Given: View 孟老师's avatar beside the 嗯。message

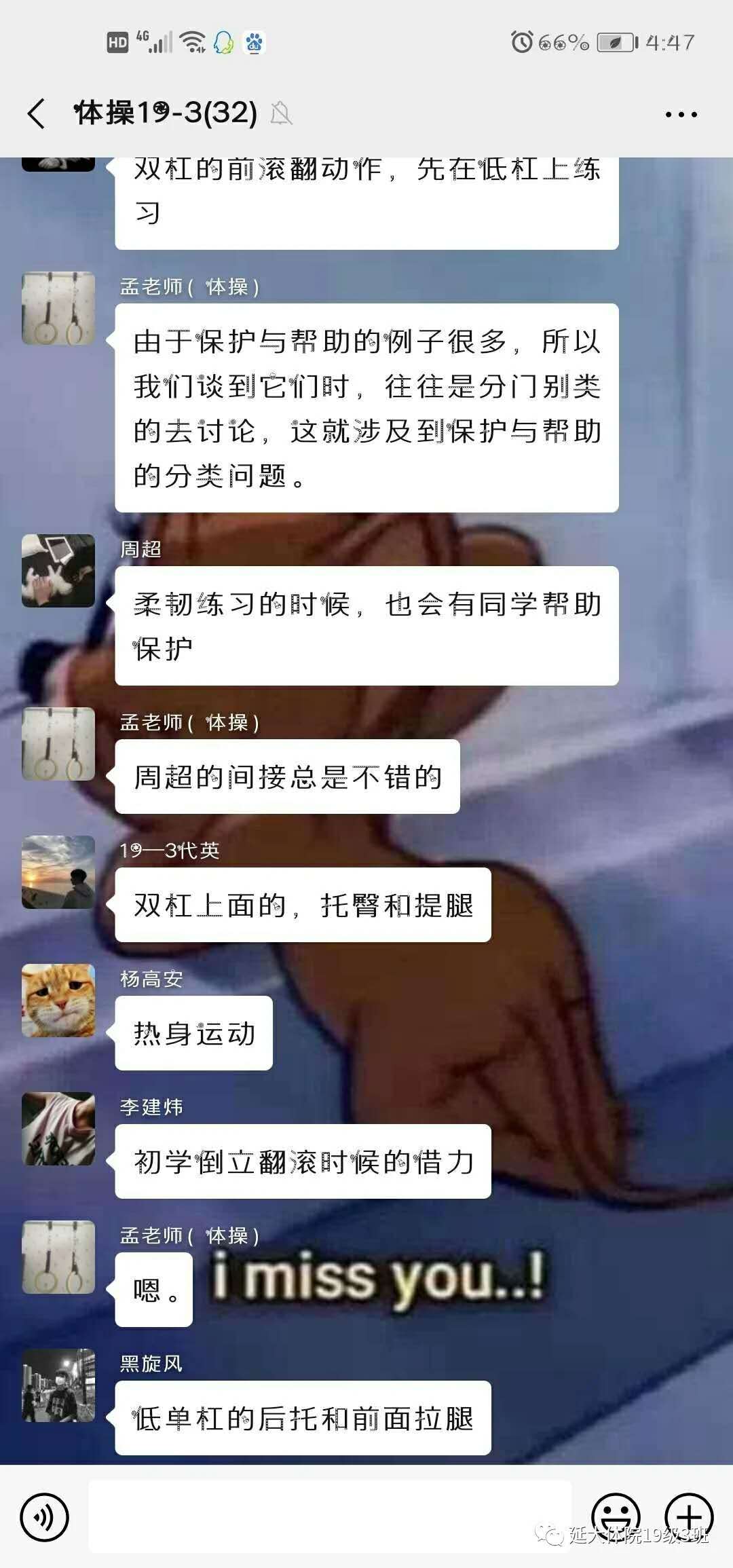Looking at the screenshot, I should 58,1256.
